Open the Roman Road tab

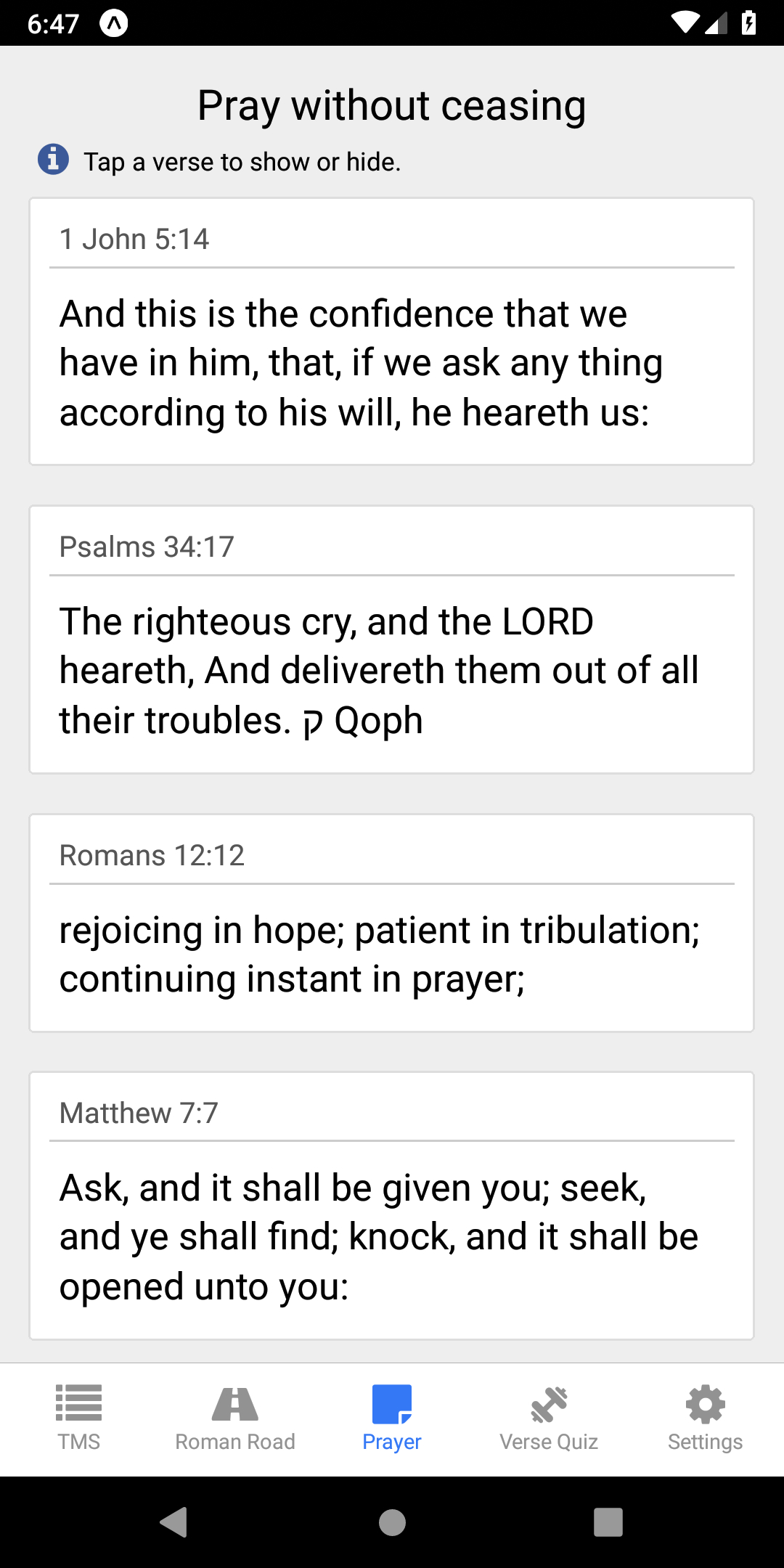tap(235, 1417)
